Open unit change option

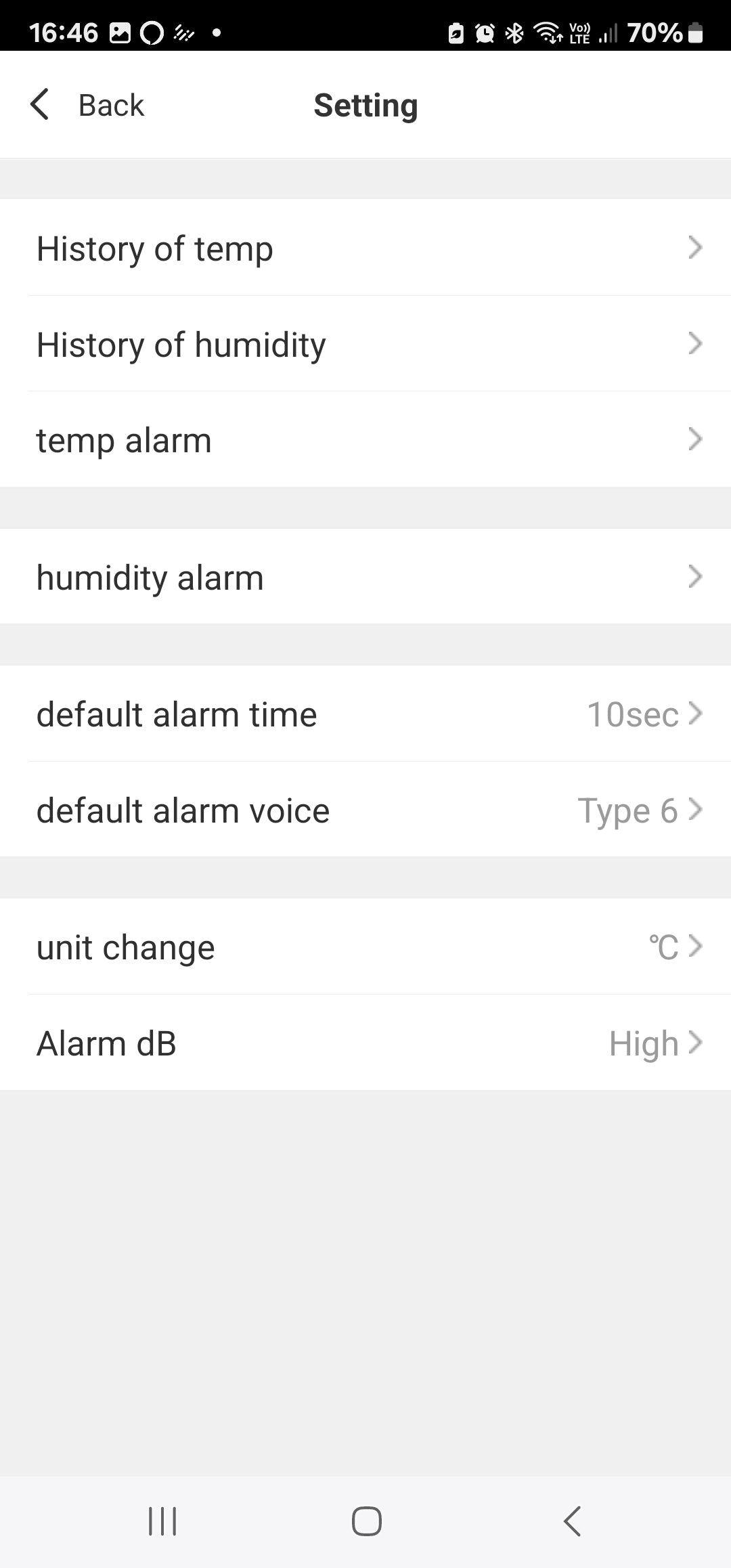point(365,947)
